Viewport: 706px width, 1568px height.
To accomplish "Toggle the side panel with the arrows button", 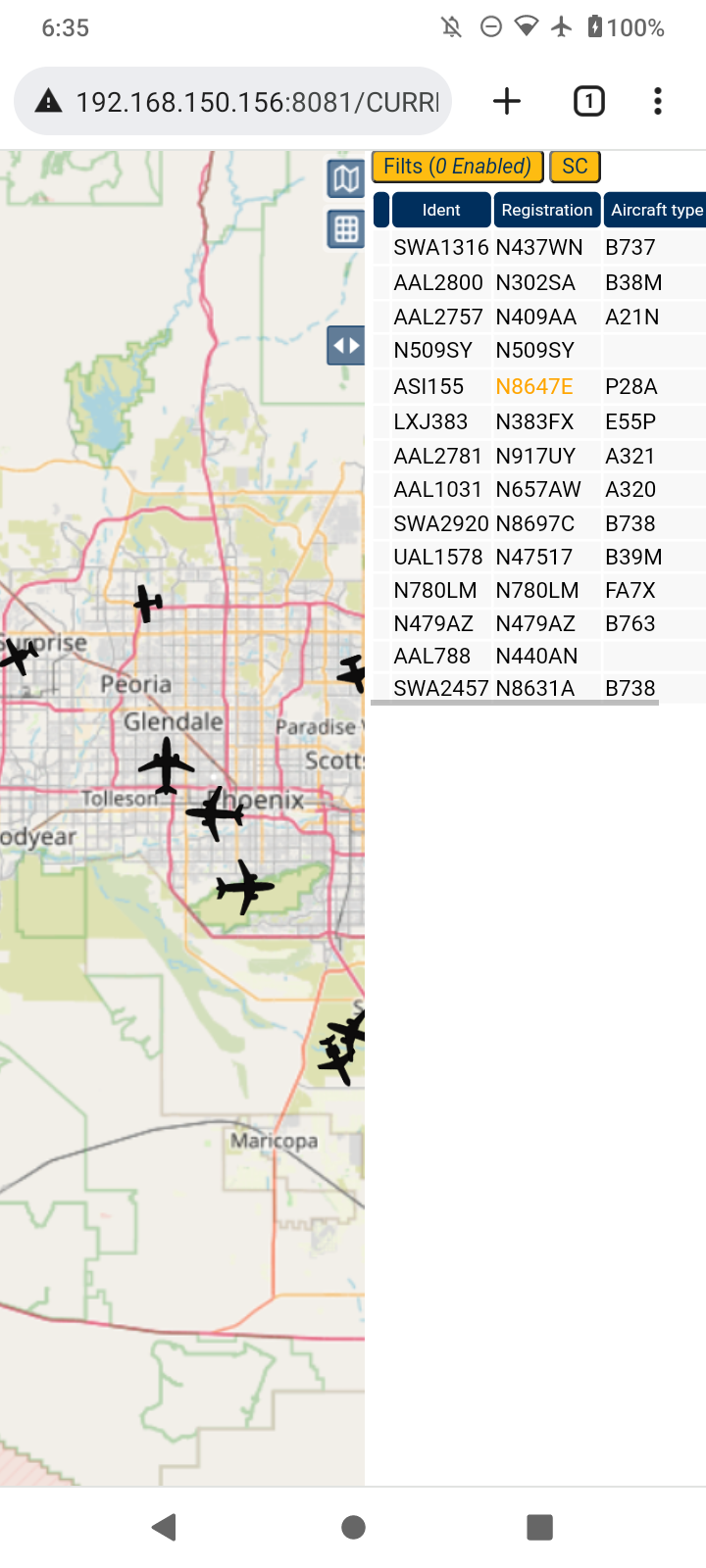I will [345, 346].
